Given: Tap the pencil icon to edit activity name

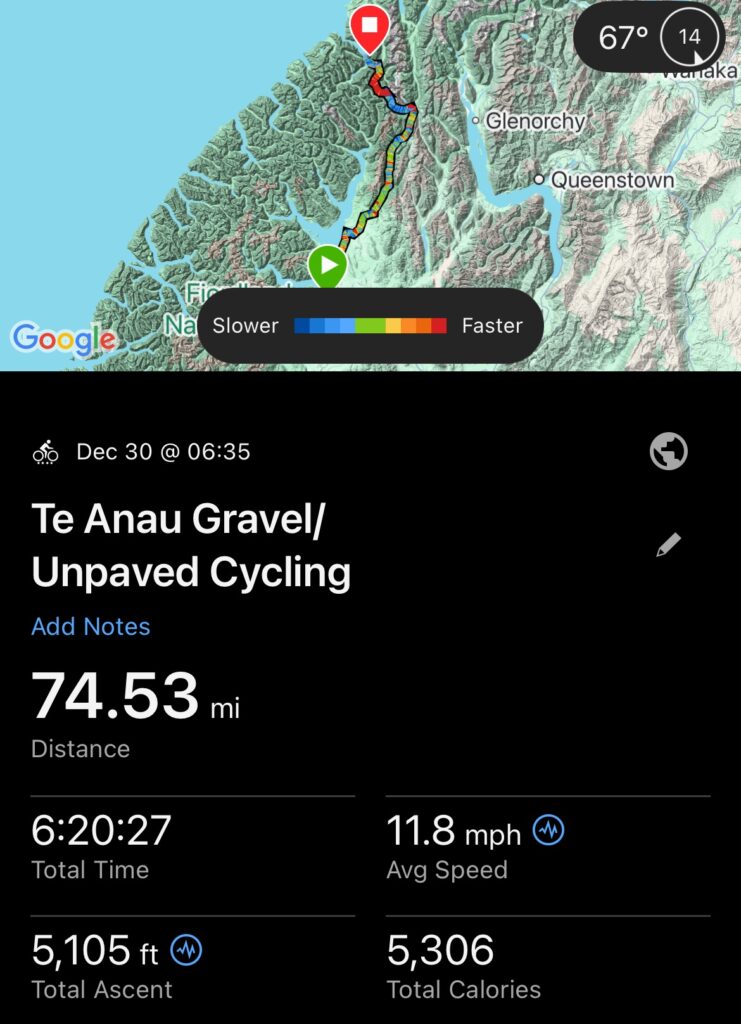Looking at the screenshot, I should (x=668, y=545).
